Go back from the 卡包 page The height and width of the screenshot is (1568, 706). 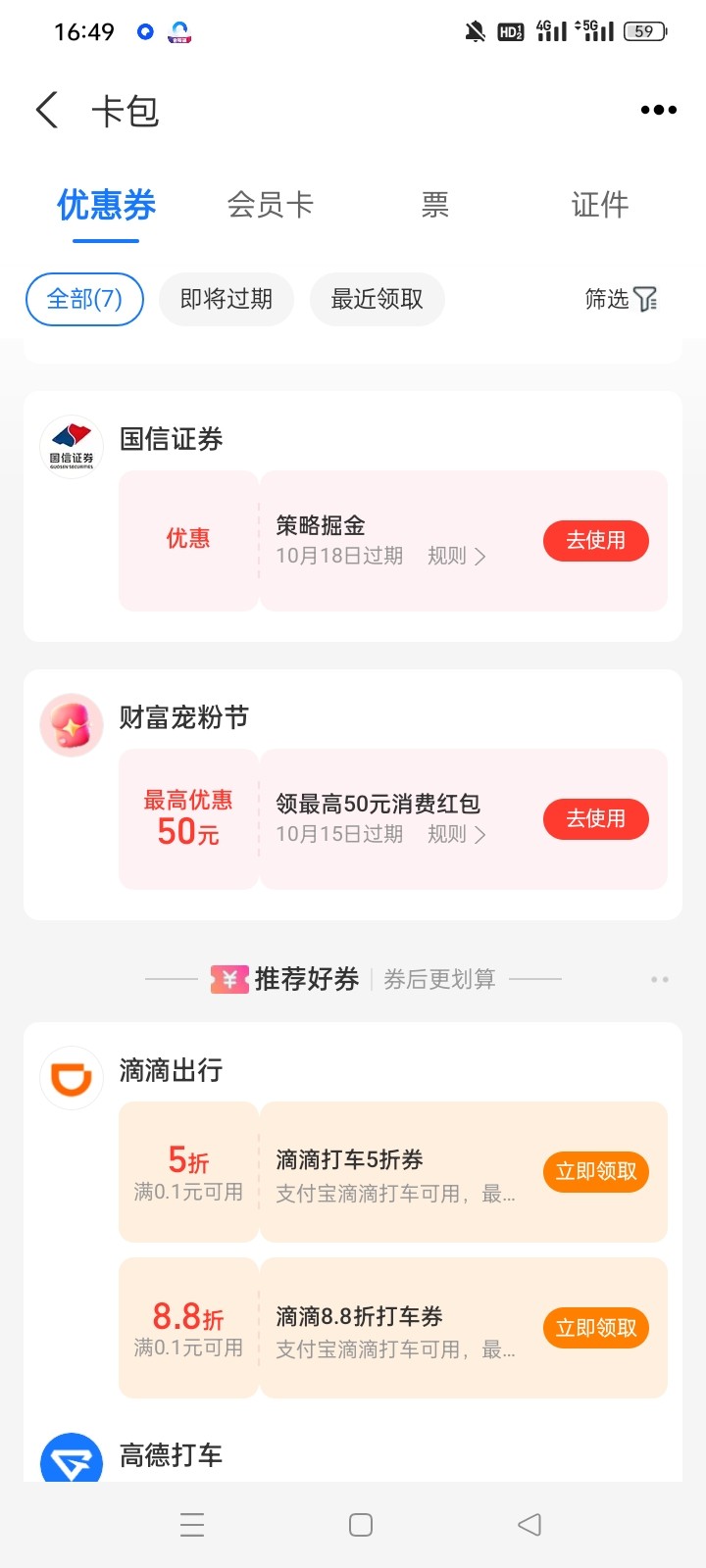pyautogui.click(x=47, y=110)
